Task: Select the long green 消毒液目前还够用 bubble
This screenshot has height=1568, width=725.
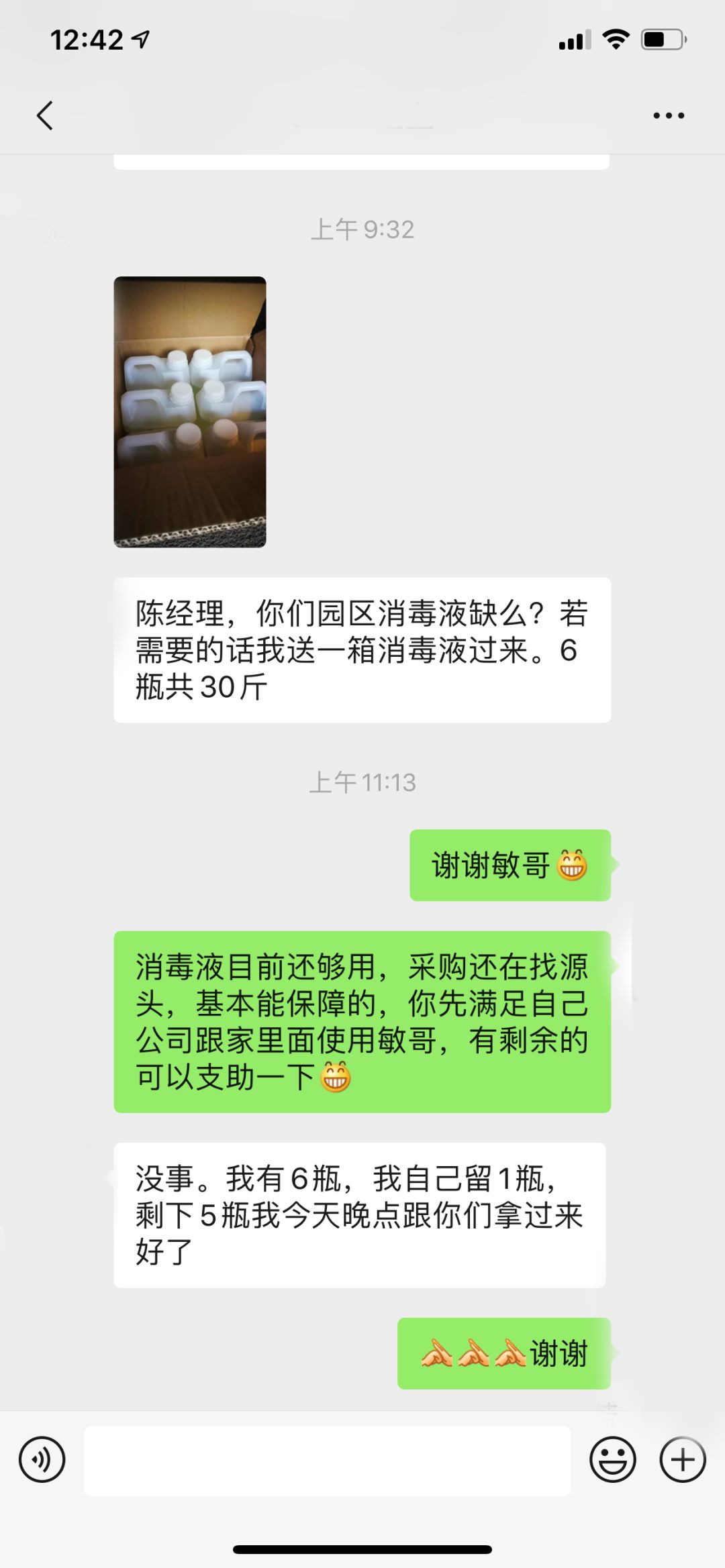Action: click(x=362, y=1013)
